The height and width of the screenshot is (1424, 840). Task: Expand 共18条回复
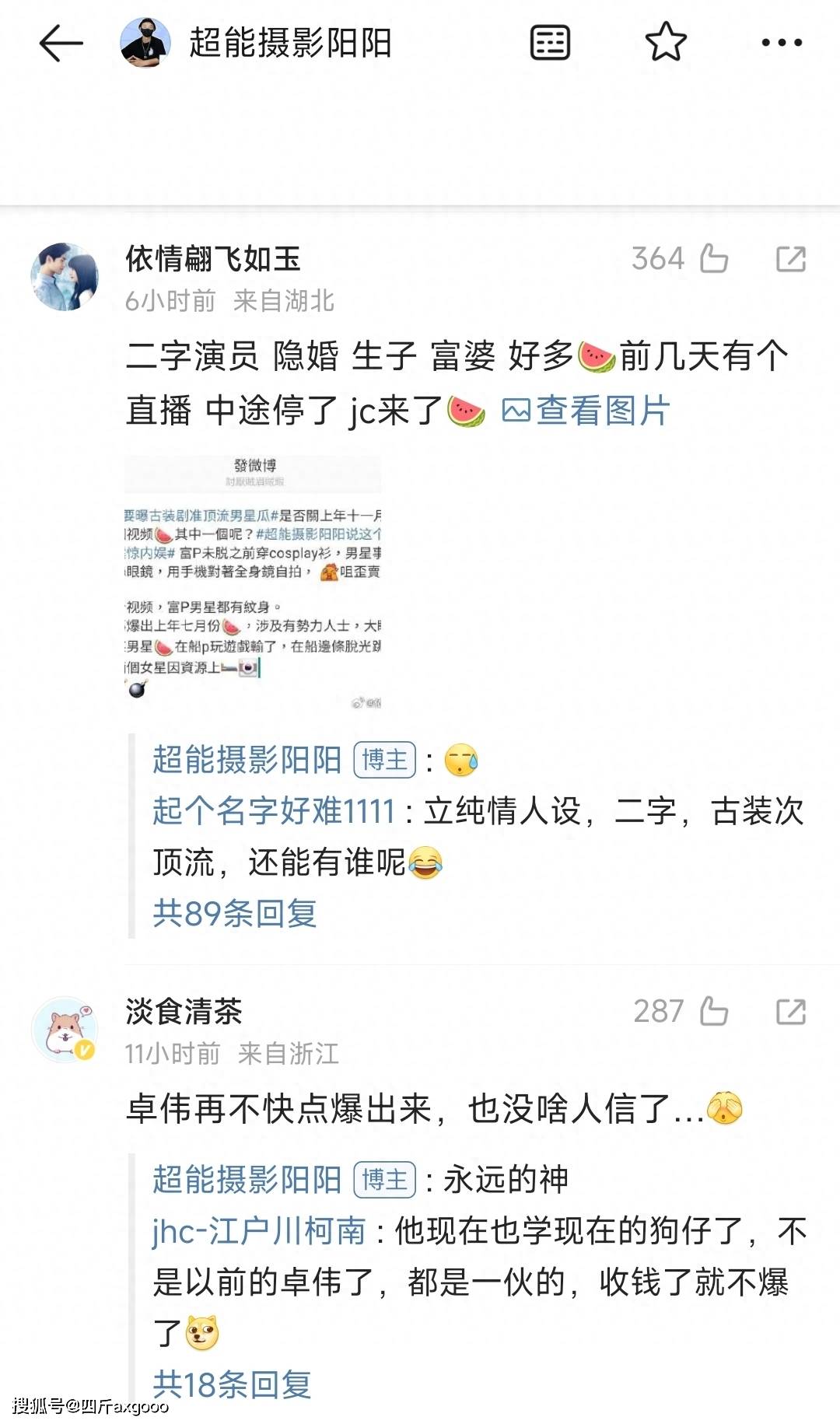233,1384
